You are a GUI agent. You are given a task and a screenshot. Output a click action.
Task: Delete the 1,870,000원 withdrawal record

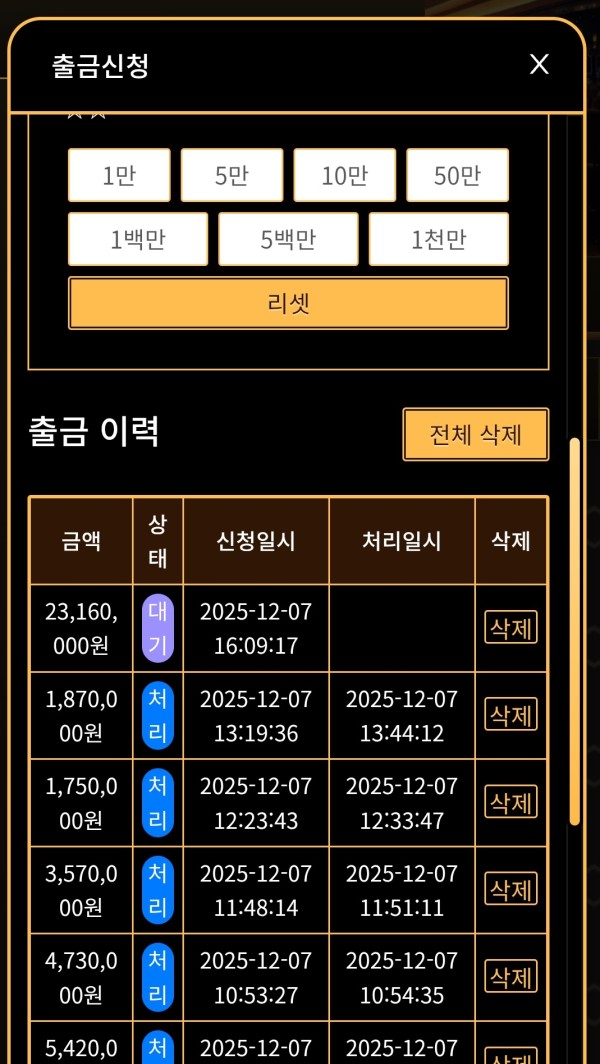click(x=511, y=715)
